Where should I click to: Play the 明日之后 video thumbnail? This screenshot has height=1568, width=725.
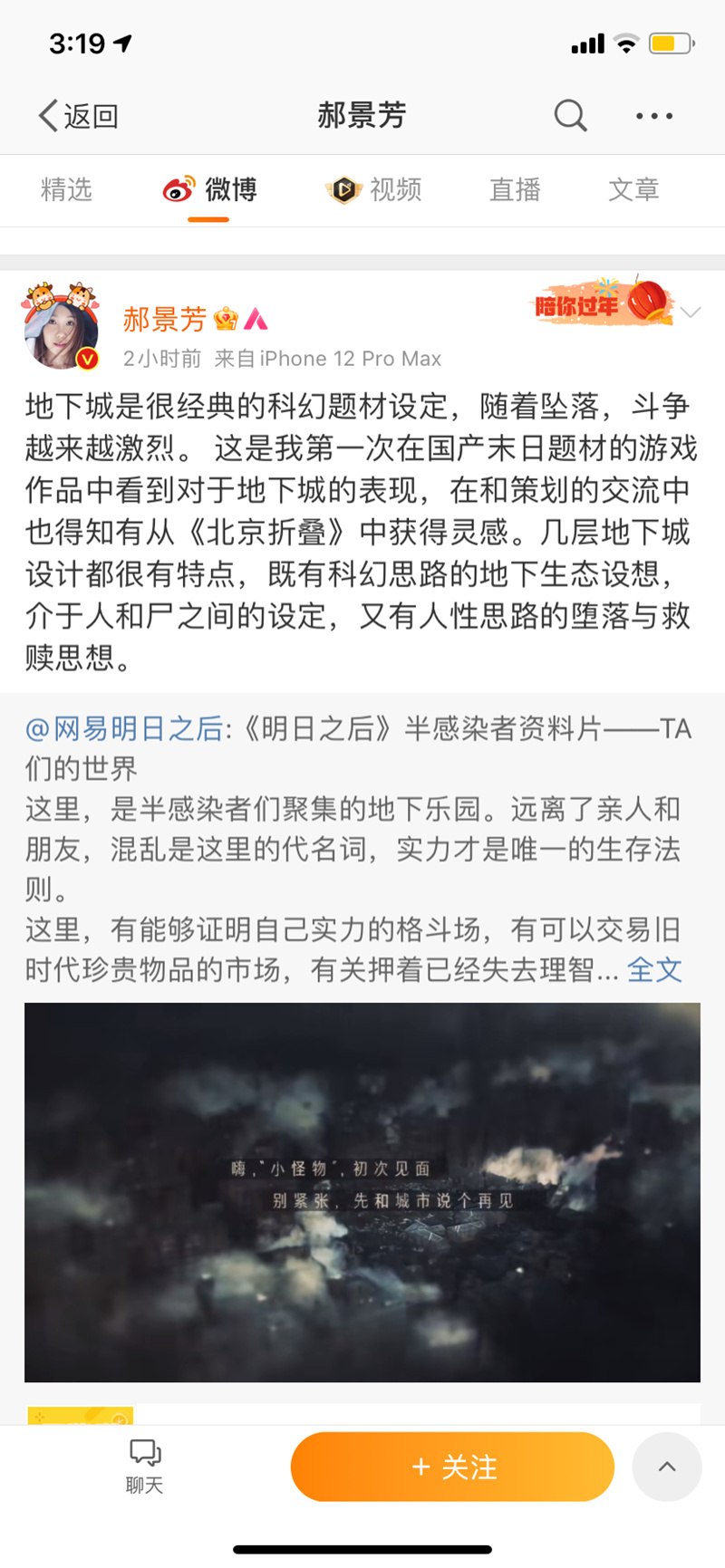[362, 1192]
